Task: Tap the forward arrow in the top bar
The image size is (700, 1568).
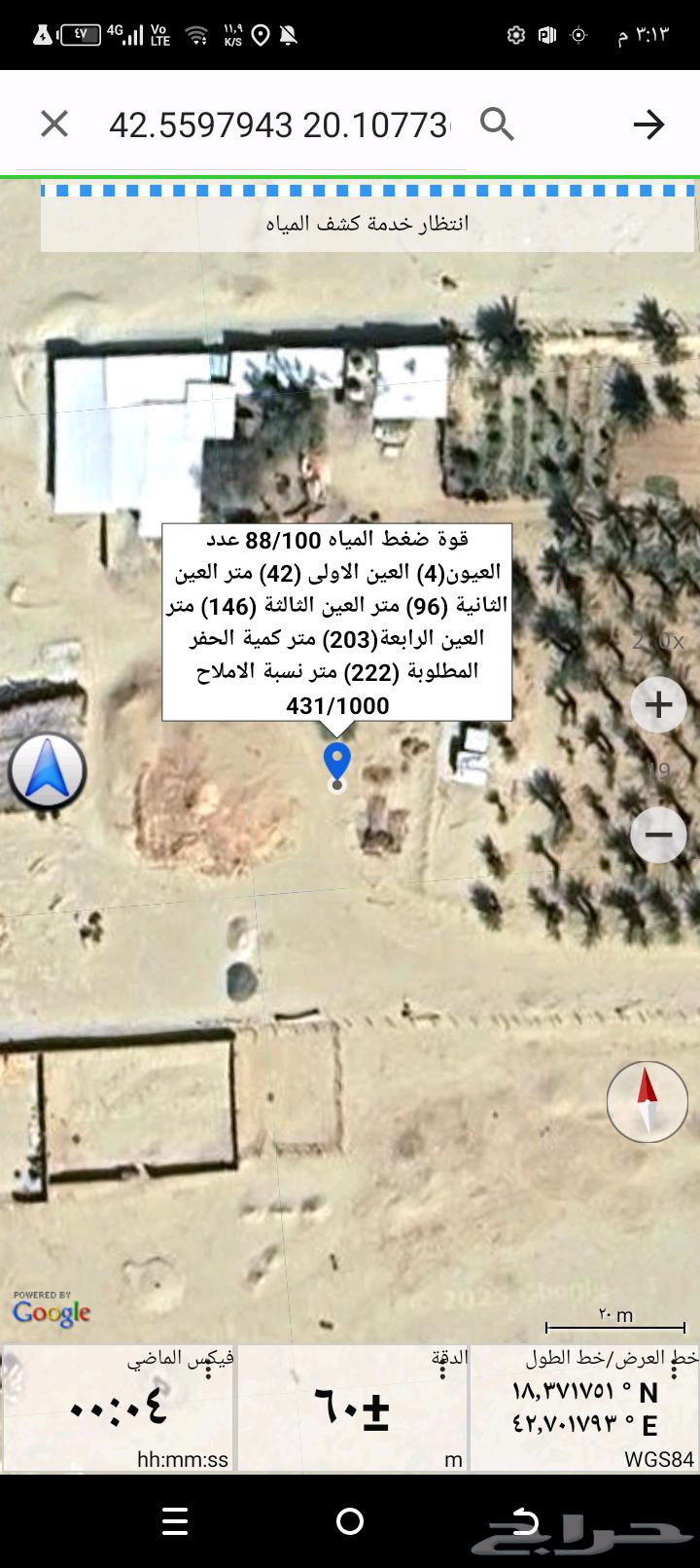Action: [x=648, y=125]
